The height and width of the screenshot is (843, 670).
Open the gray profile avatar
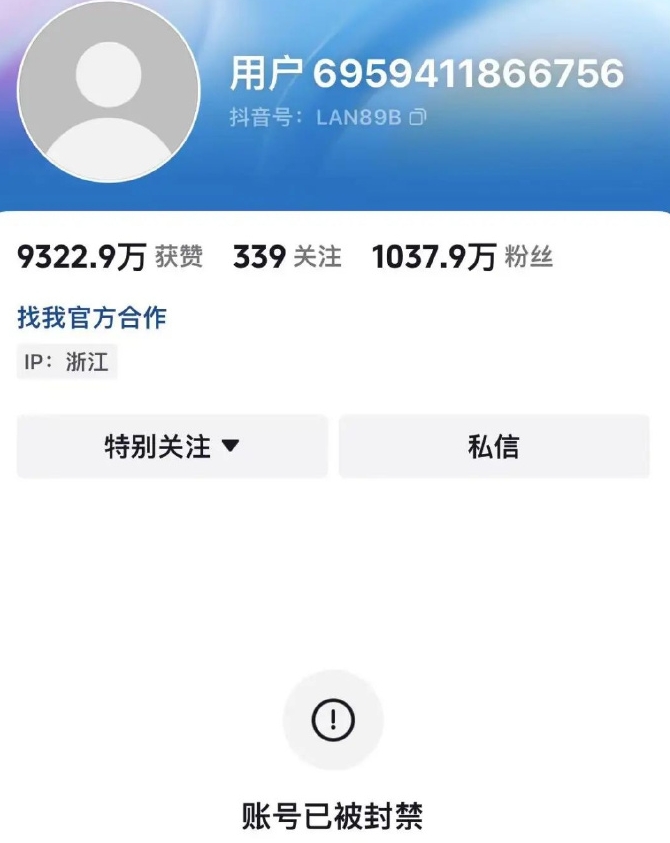(x=108, y=92)
